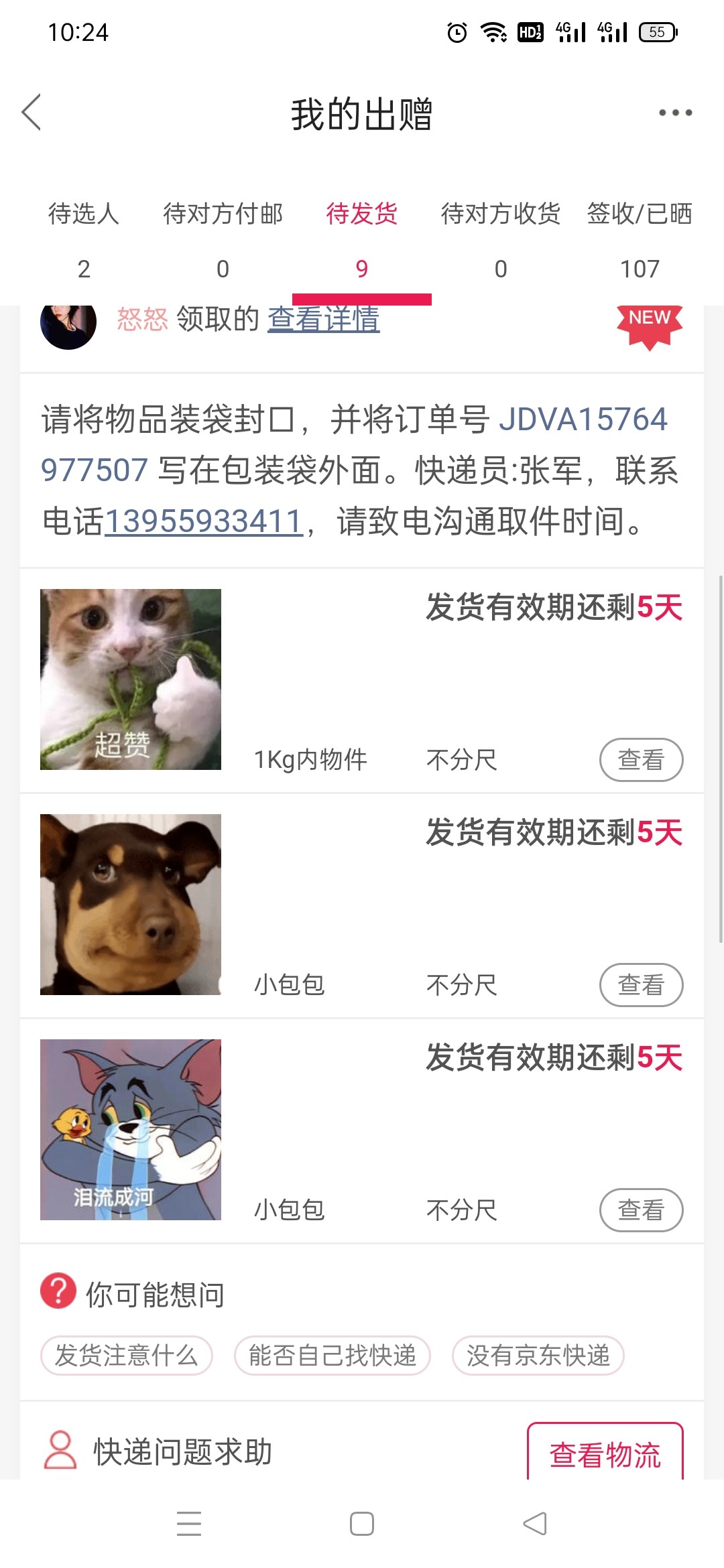Select the 发货注意什么 question chip

pyautogui.click(x=127, y=1356)
